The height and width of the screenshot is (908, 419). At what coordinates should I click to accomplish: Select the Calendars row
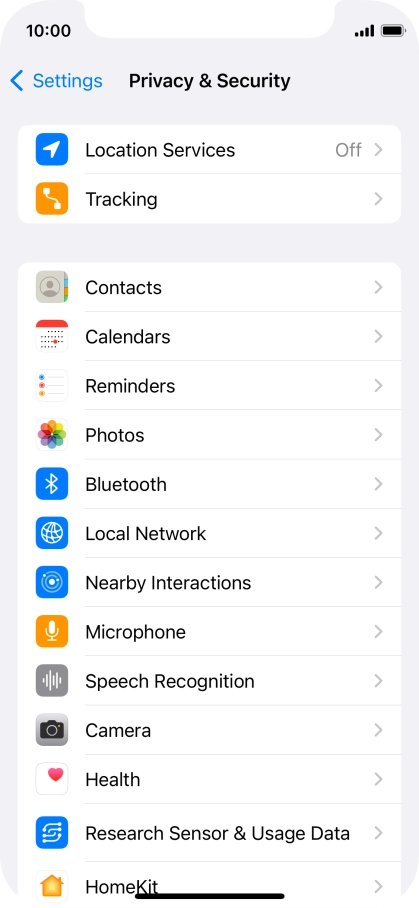(210, 336)
